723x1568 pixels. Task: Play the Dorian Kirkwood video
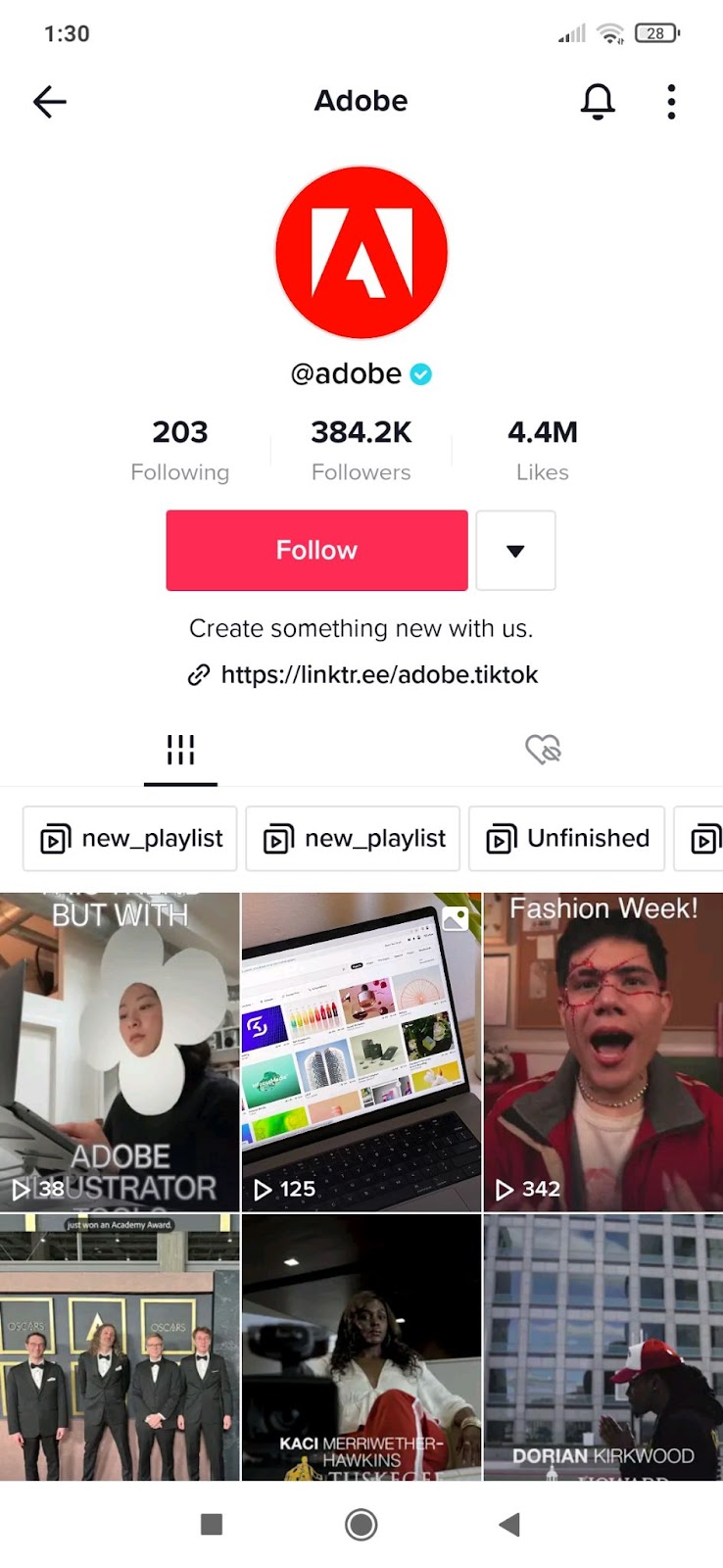click(602, 1347)
